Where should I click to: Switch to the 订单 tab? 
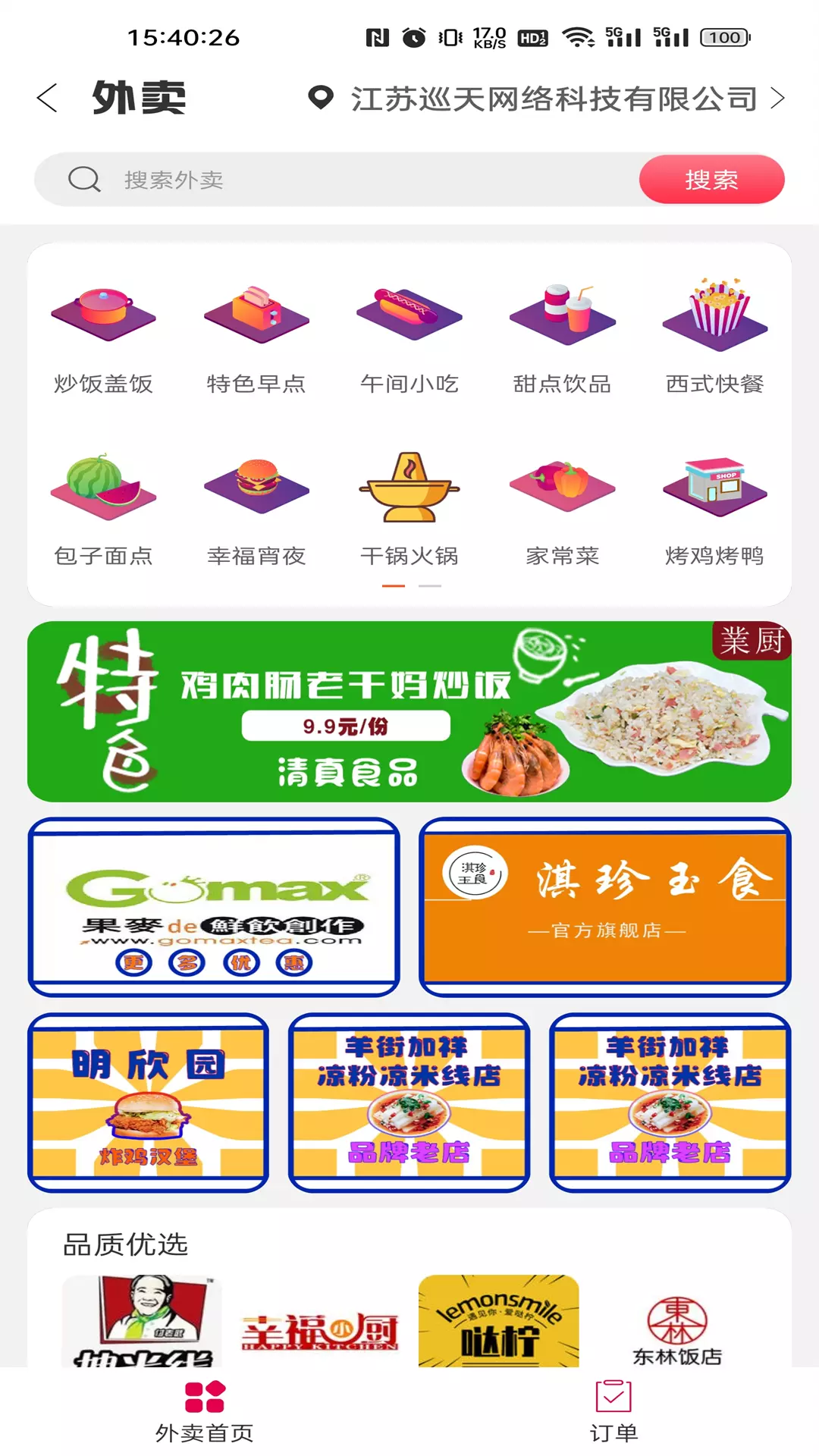(x=613, y=1411)
